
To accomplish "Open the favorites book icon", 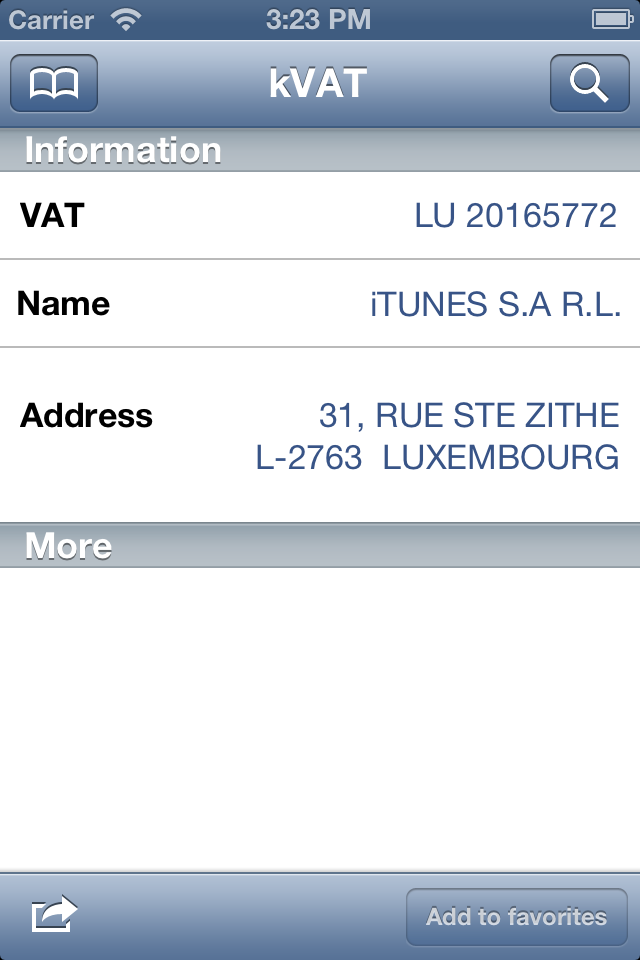I will [x=54, y=83].
